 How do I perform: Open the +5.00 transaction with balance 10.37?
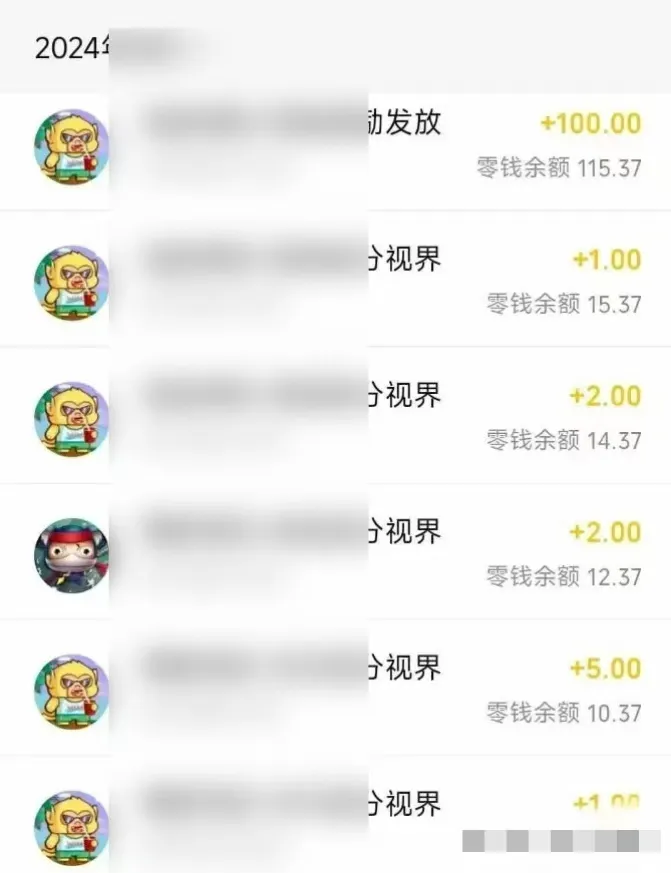400,688
